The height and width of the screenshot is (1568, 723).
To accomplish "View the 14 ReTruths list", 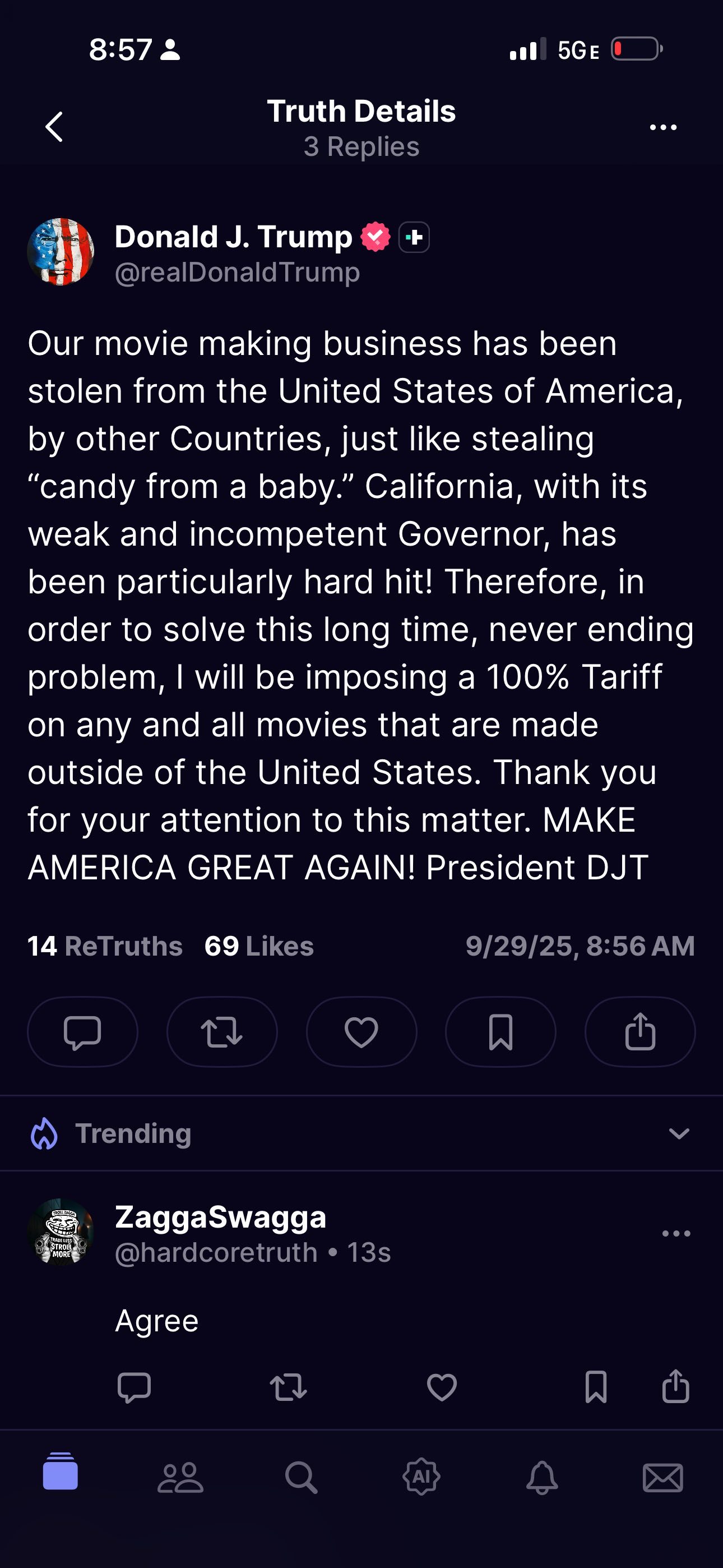I will (105, 946).
